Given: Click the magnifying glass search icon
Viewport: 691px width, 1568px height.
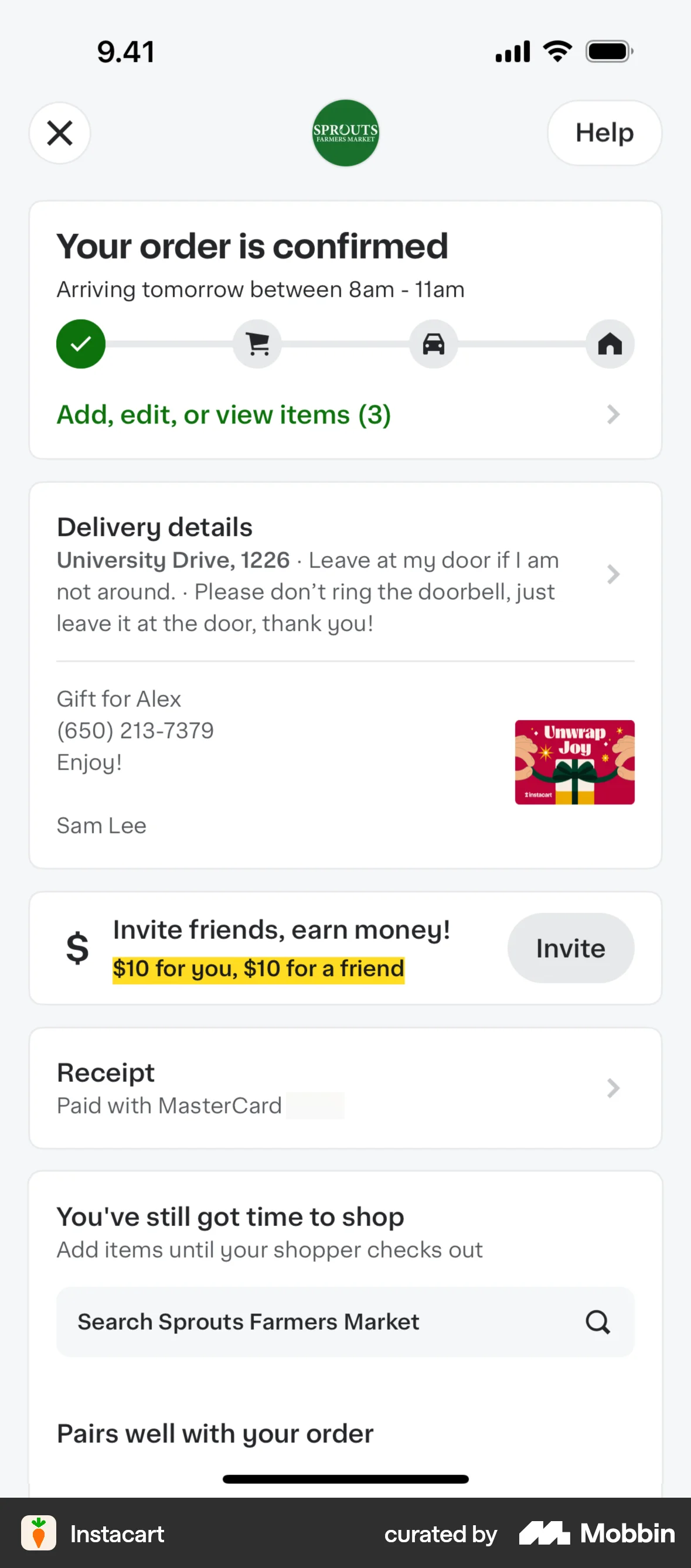Looking at the screenshot, I should point(598,1321).
